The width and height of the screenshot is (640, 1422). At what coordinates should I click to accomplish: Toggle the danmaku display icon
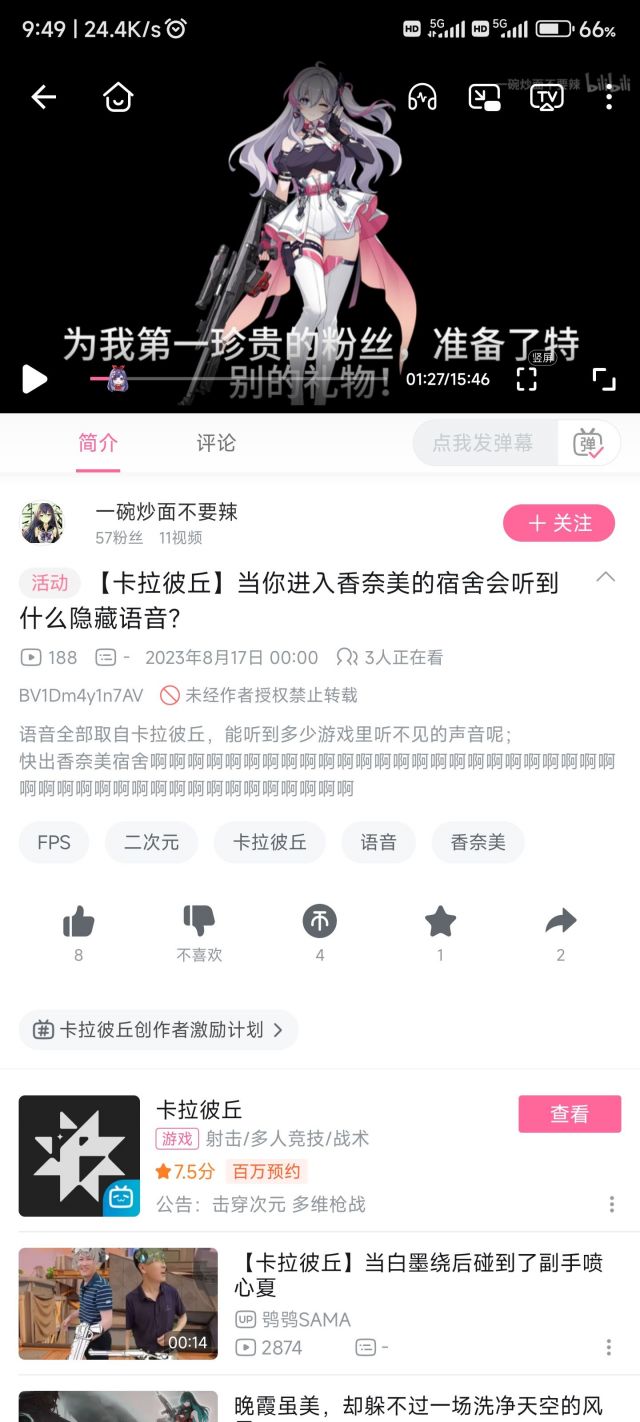pyautogui.click(x=588, y=443)
